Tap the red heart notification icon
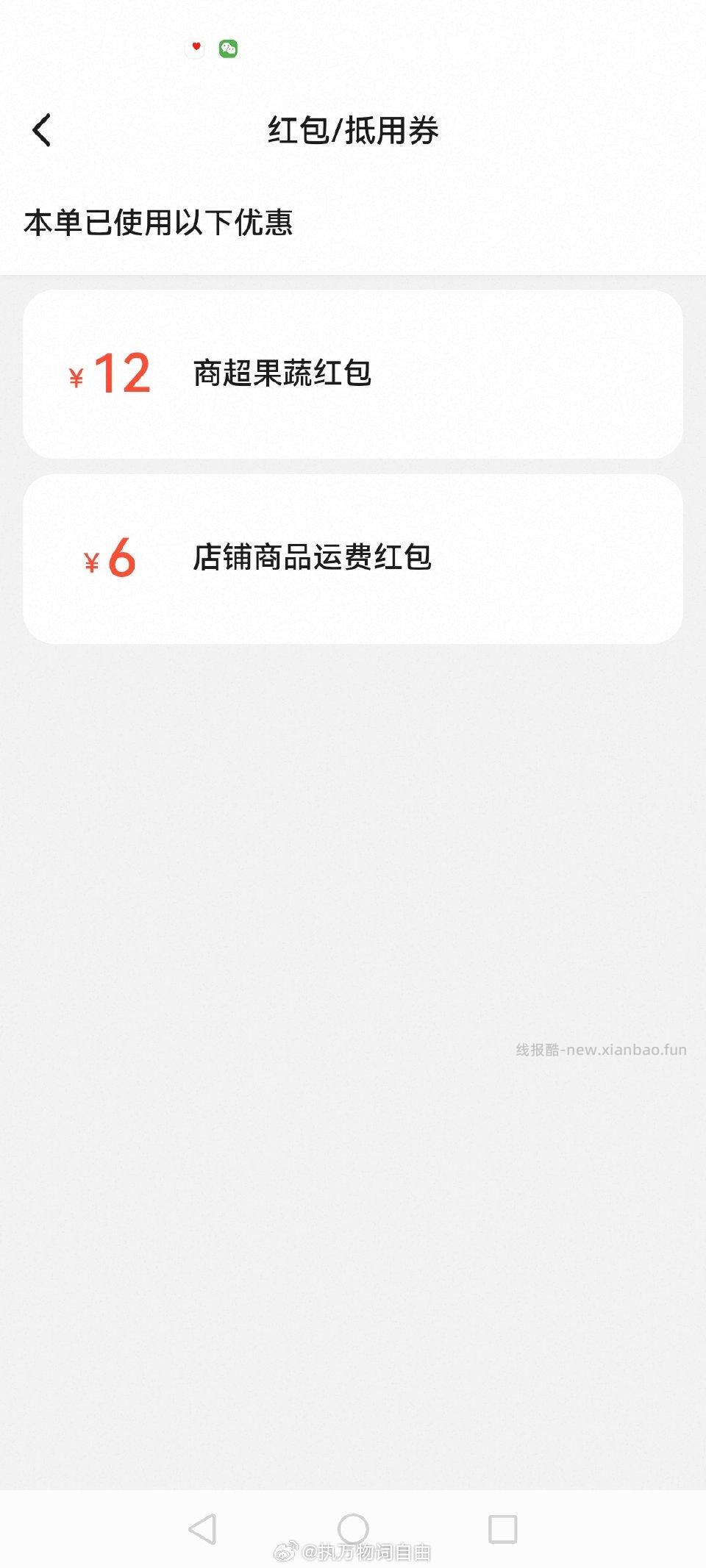 (x=196, y=48)
